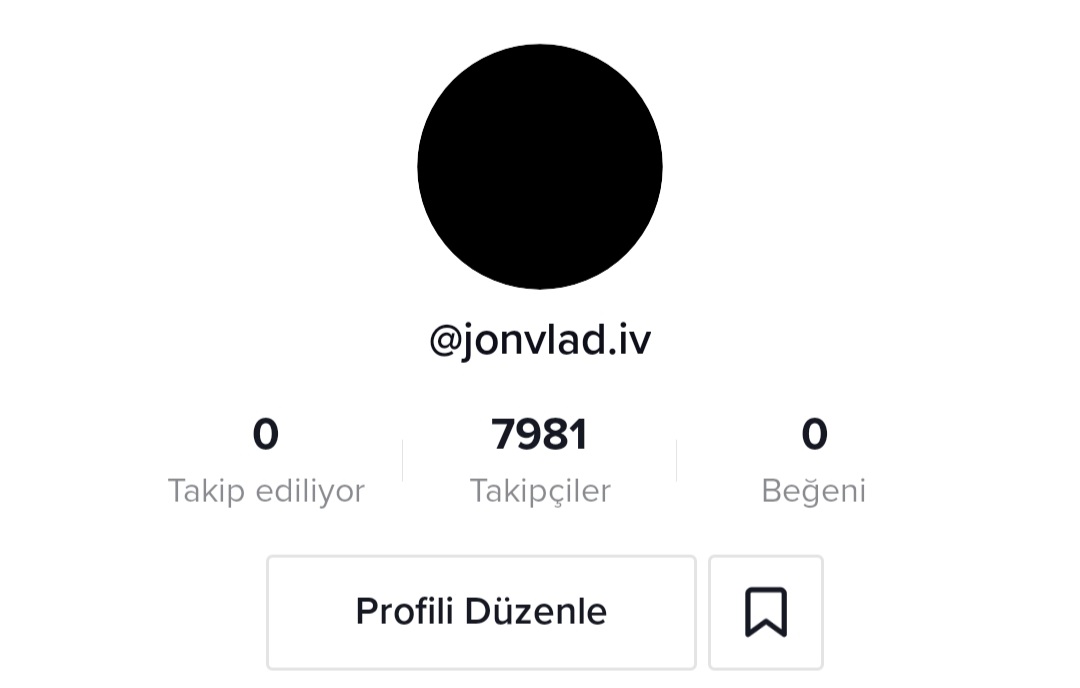
Task: View the Takip ediliyor list
Action: [x=266, y=461]
